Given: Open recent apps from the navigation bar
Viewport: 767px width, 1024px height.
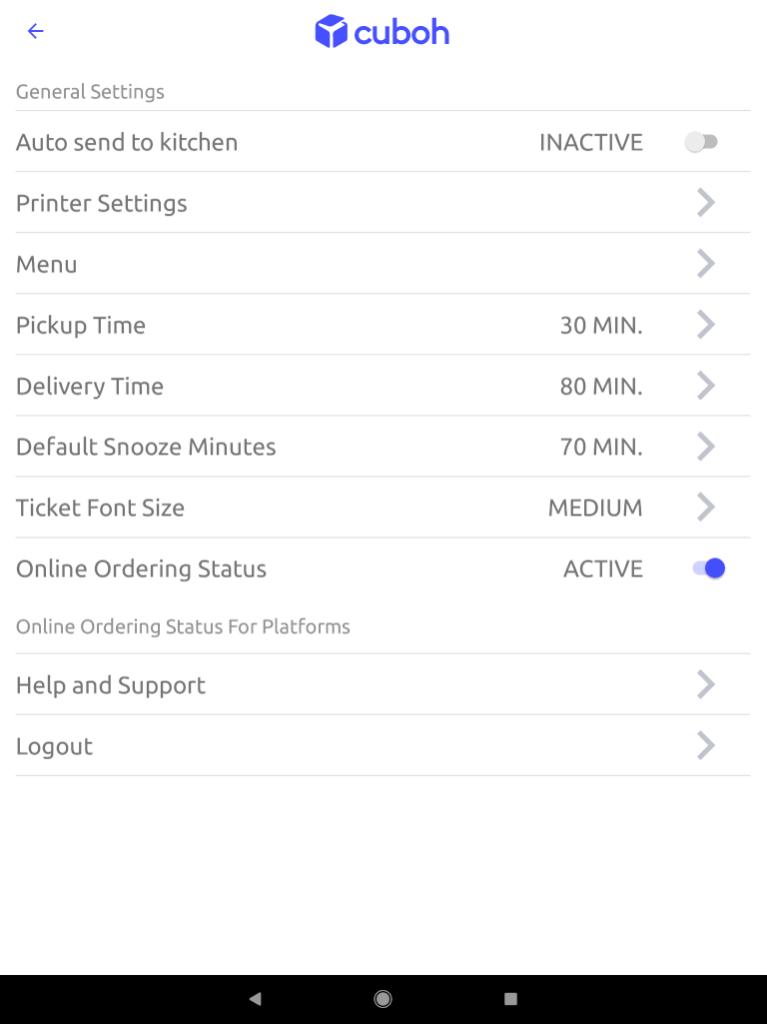Looking at the screenshot, I should pos(511,998).
